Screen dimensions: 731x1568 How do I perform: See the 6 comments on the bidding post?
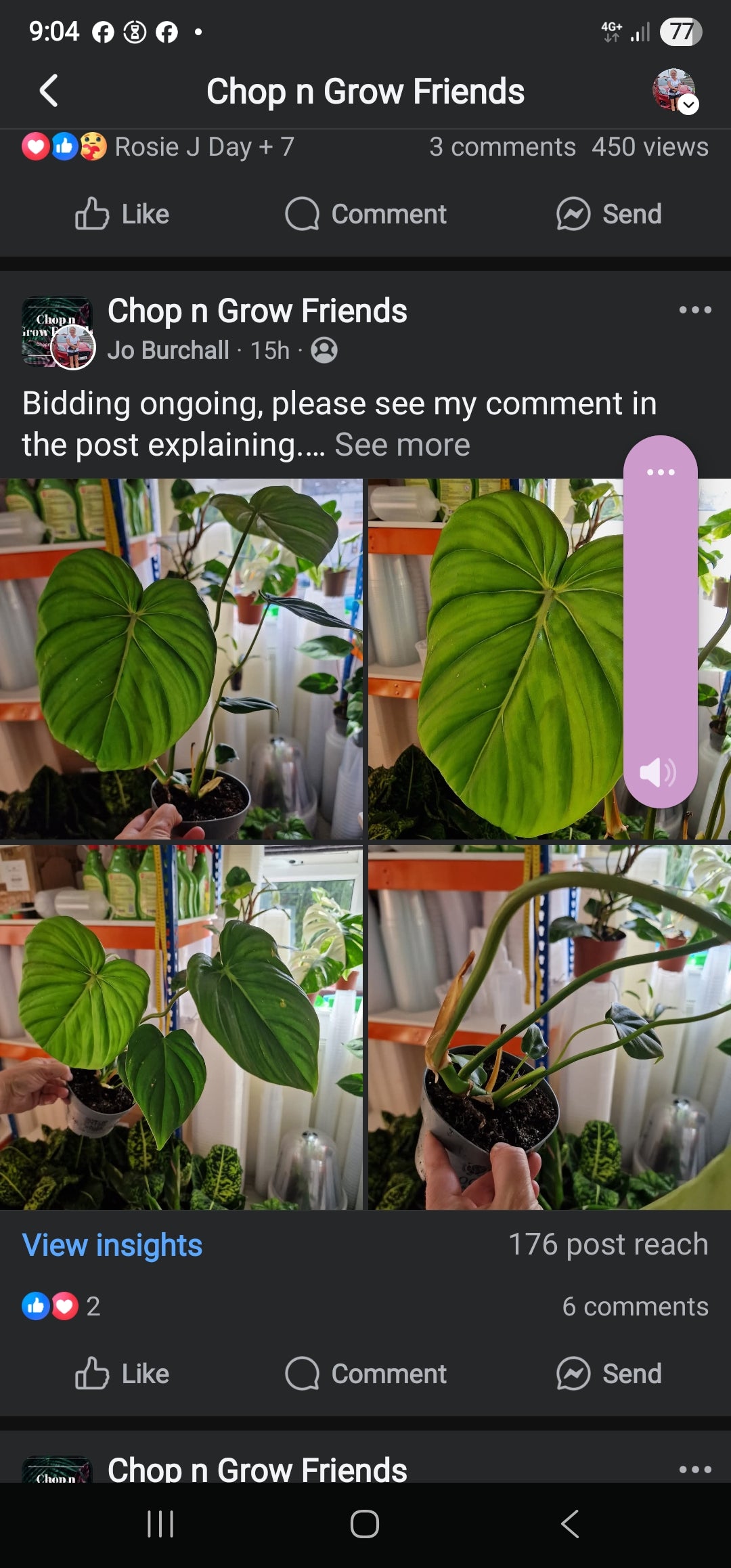pyautogui.click(x=635, y=1306)
